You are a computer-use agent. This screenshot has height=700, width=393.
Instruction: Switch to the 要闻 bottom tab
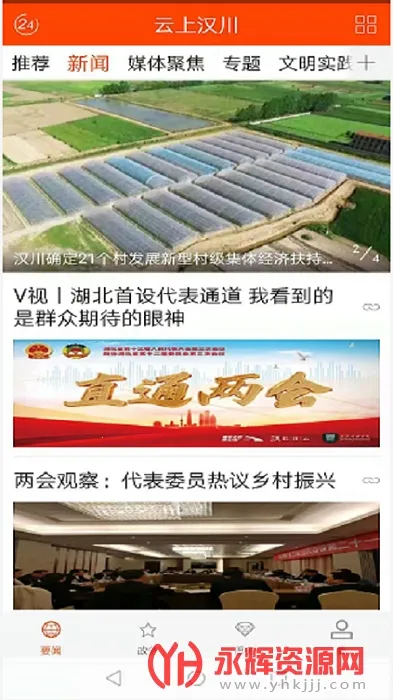coord(51,638)
